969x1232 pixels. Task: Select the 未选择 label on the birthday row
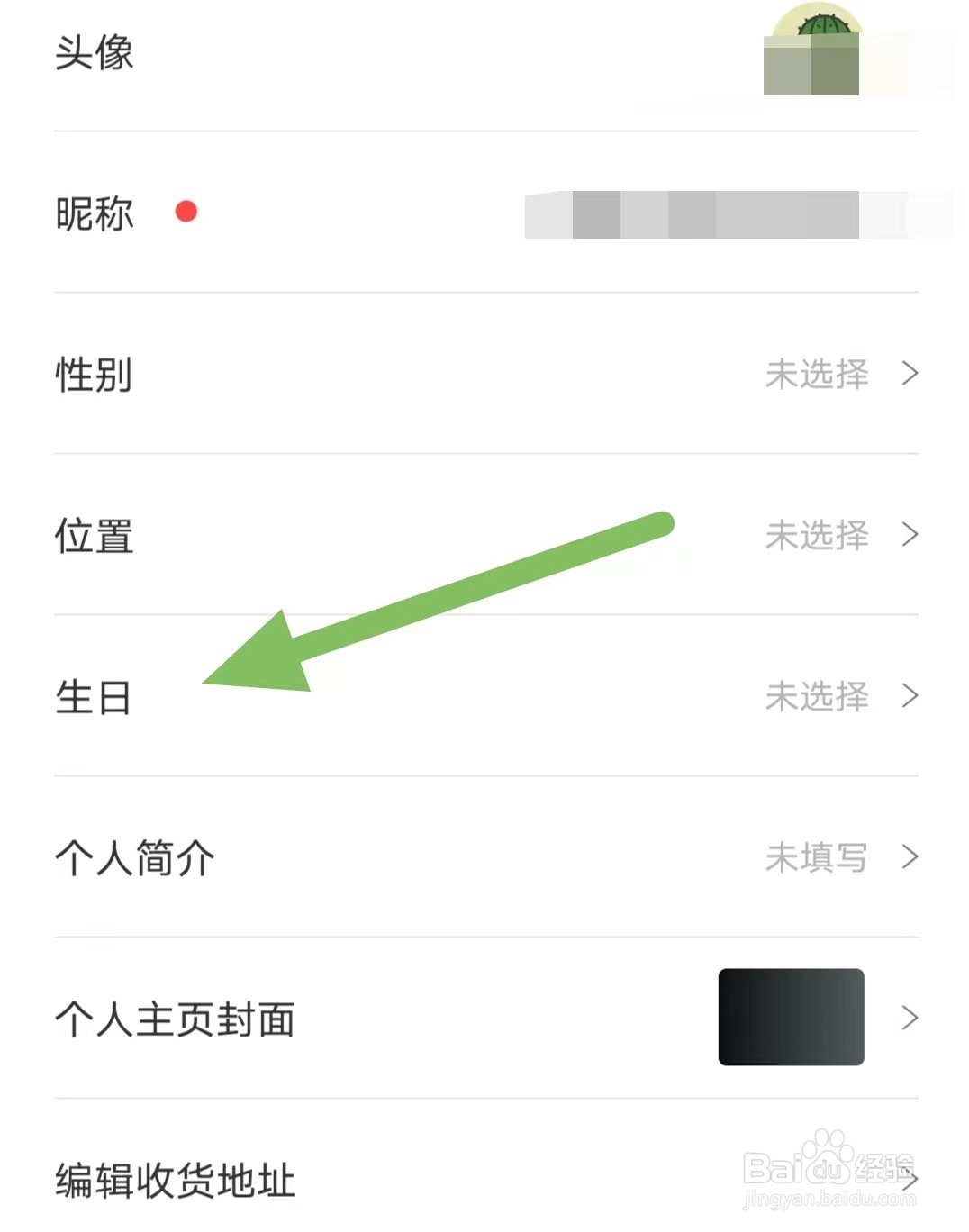coord(818,695)
